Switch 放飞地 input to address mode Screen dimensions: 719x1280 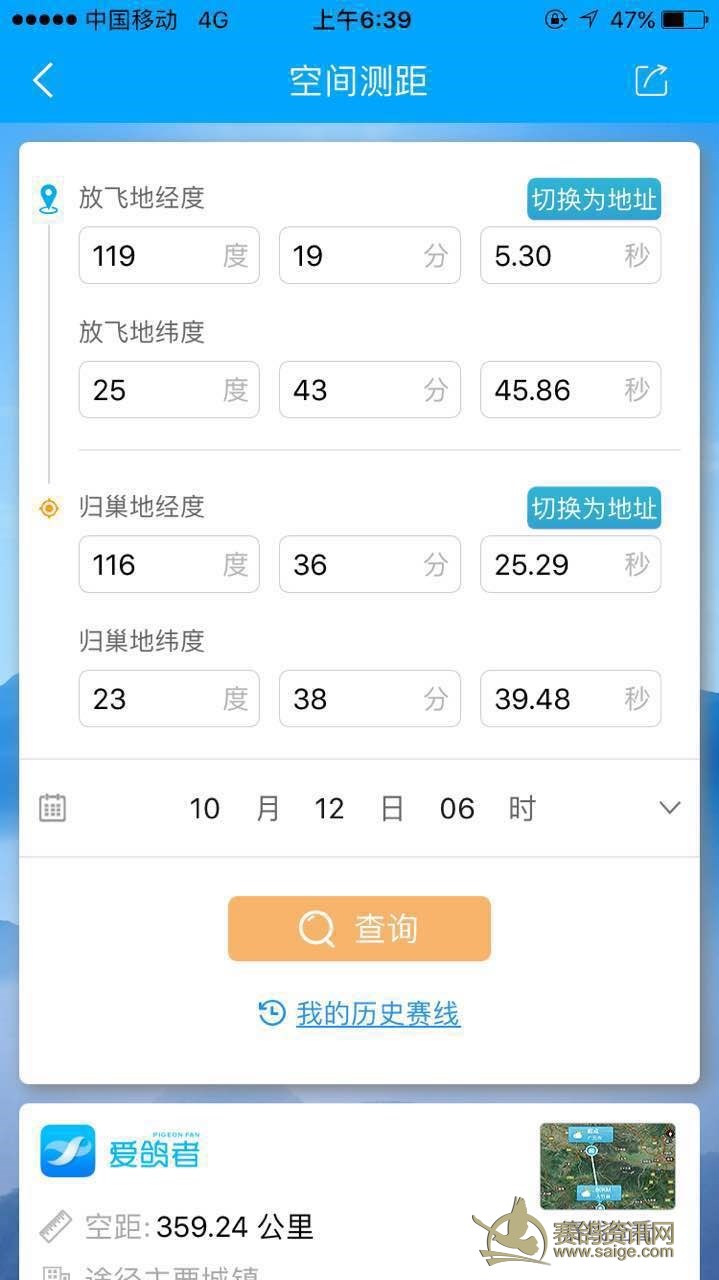(x=594, y=200)
